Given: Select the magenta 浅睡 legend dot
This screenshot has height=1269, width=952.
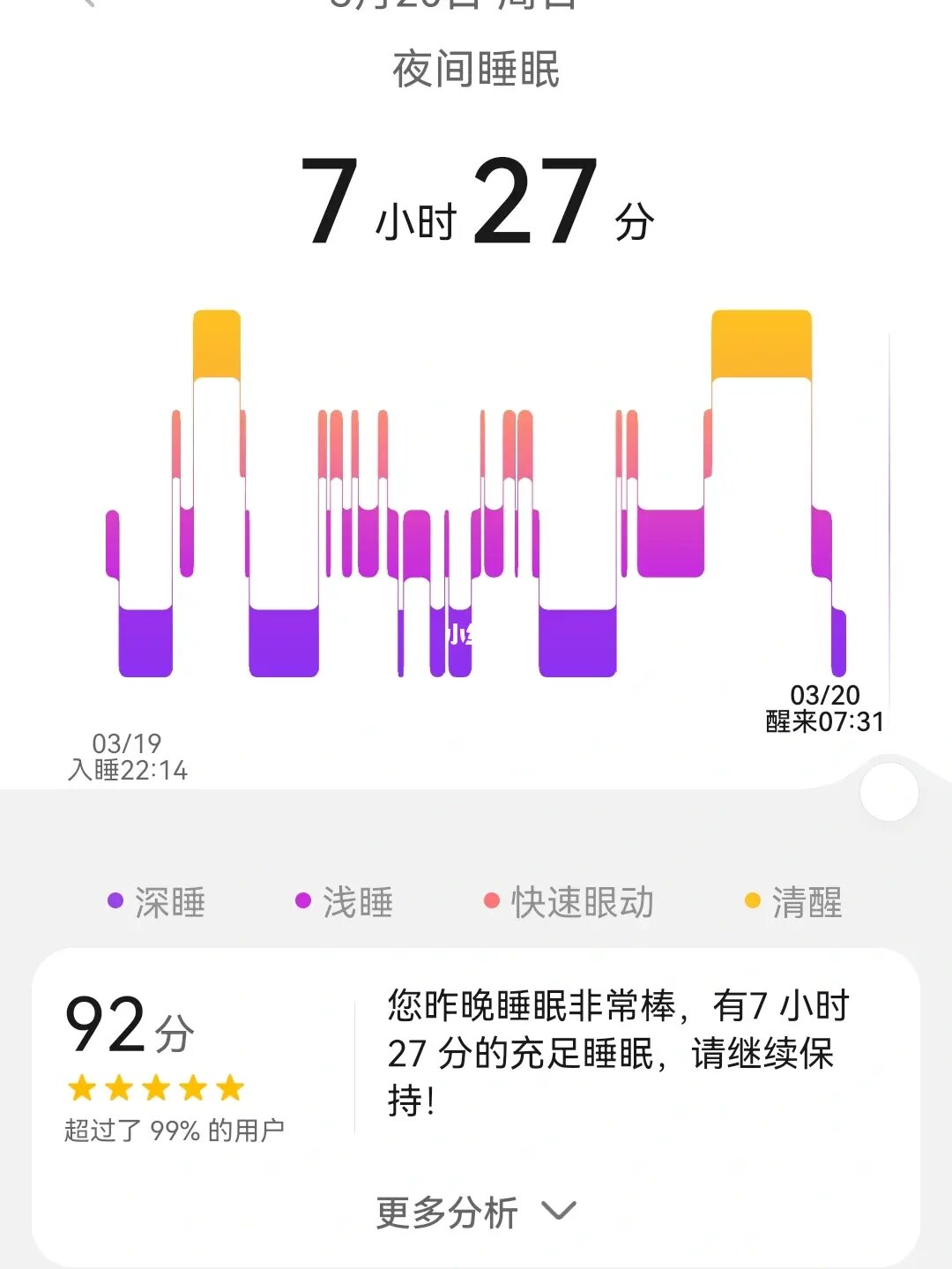Looking at the screenshot, I should pos(303,900).
